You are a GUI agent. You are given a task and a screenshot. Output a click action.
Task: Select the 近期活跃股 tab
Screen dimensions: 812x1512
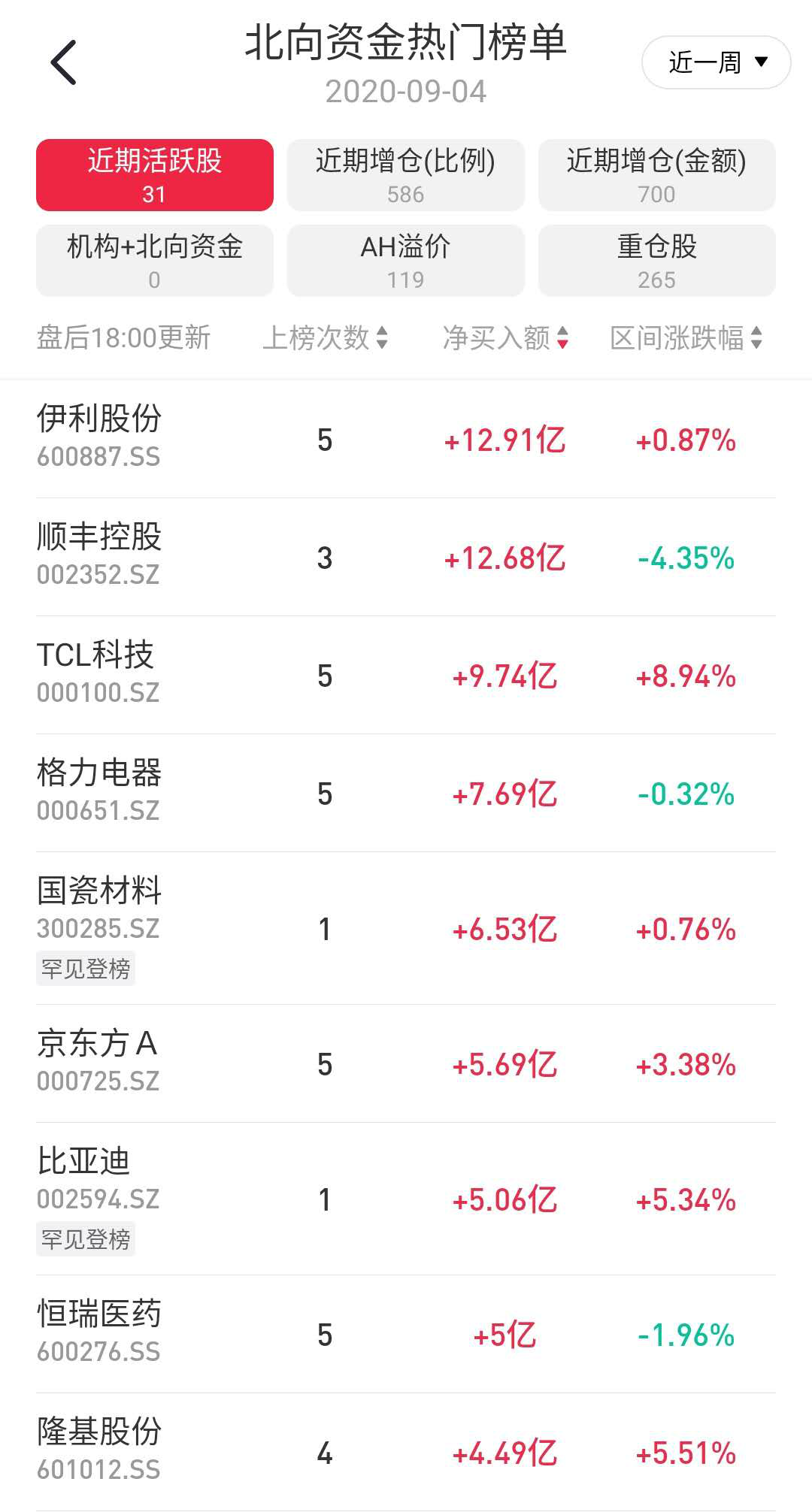coord(155,175)
